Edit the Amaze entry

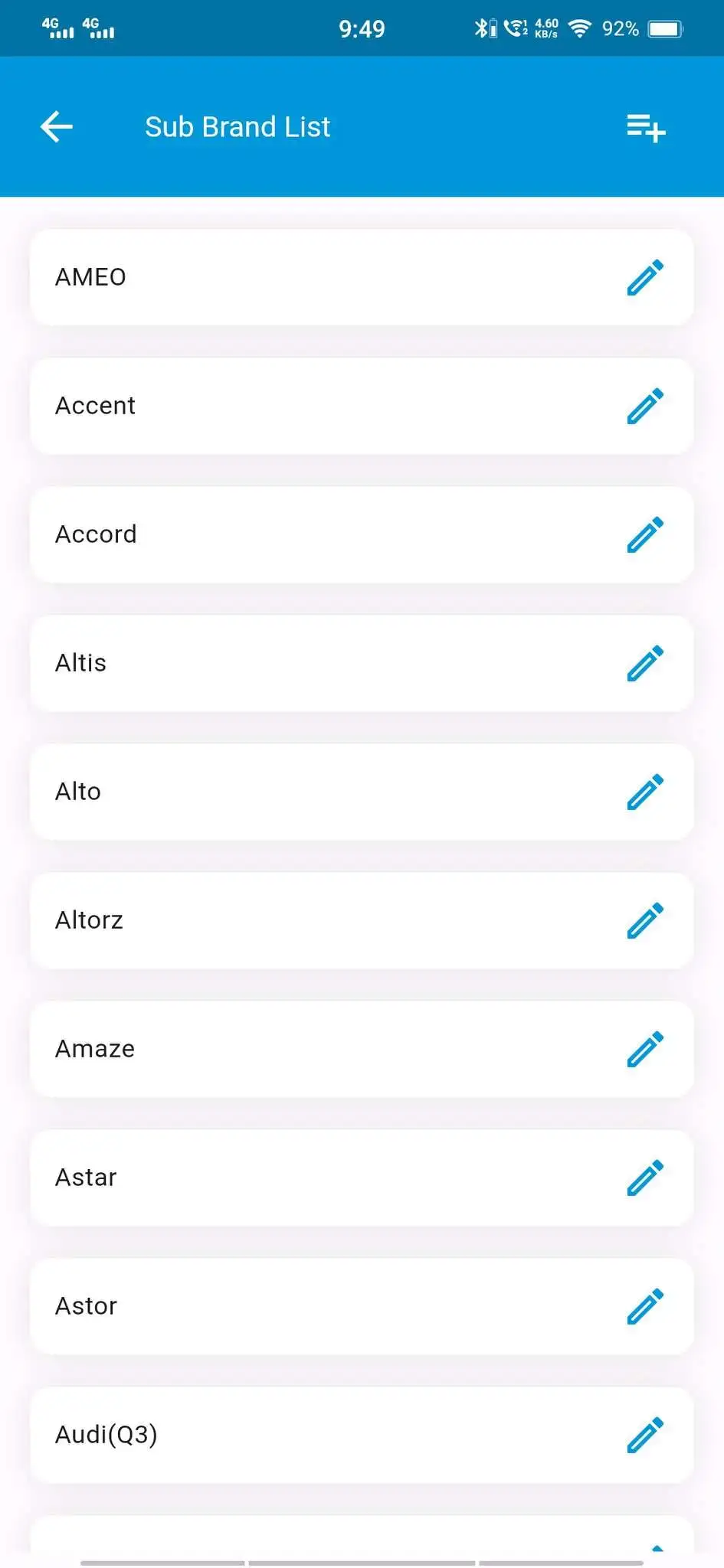(645, 1049)
